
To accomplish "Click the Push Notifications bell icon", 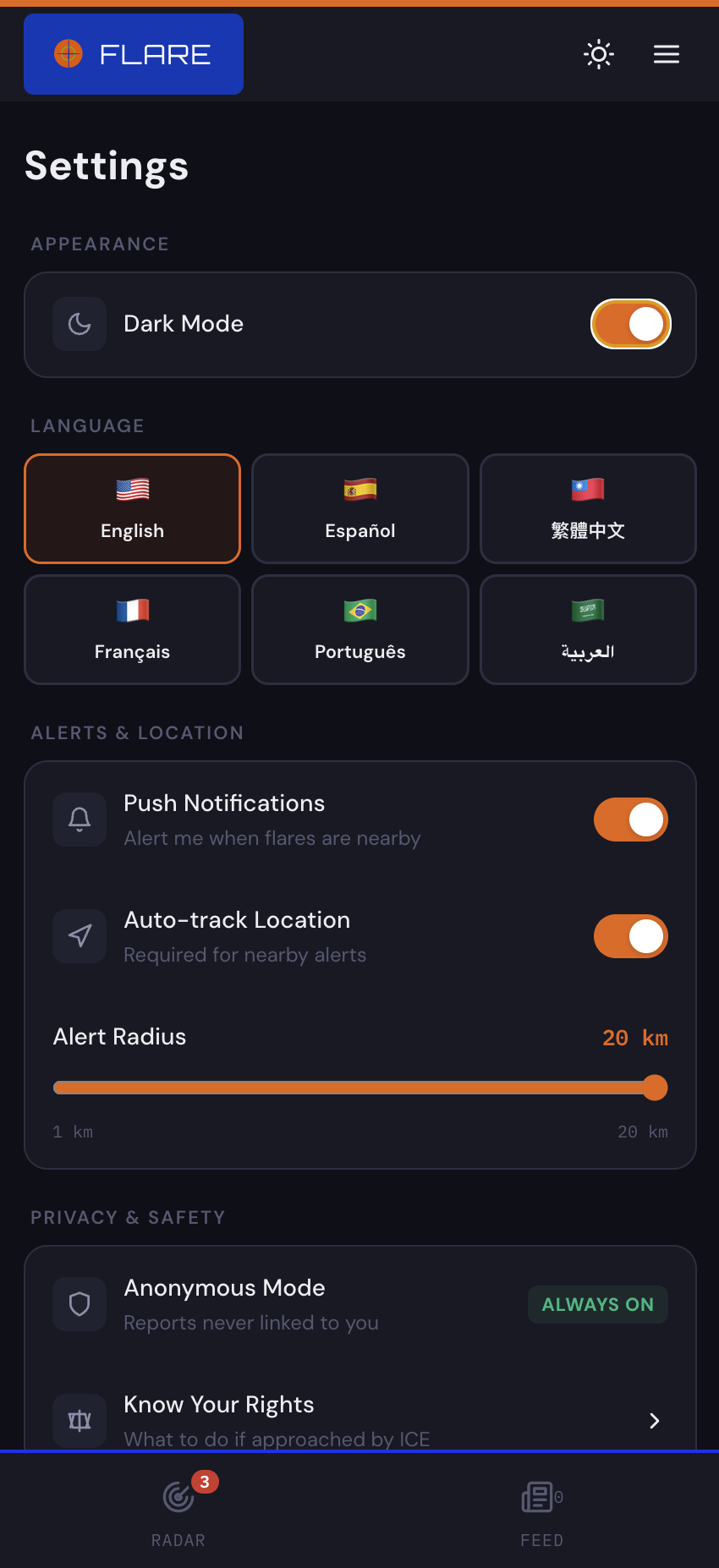I will tap(79, 819).
